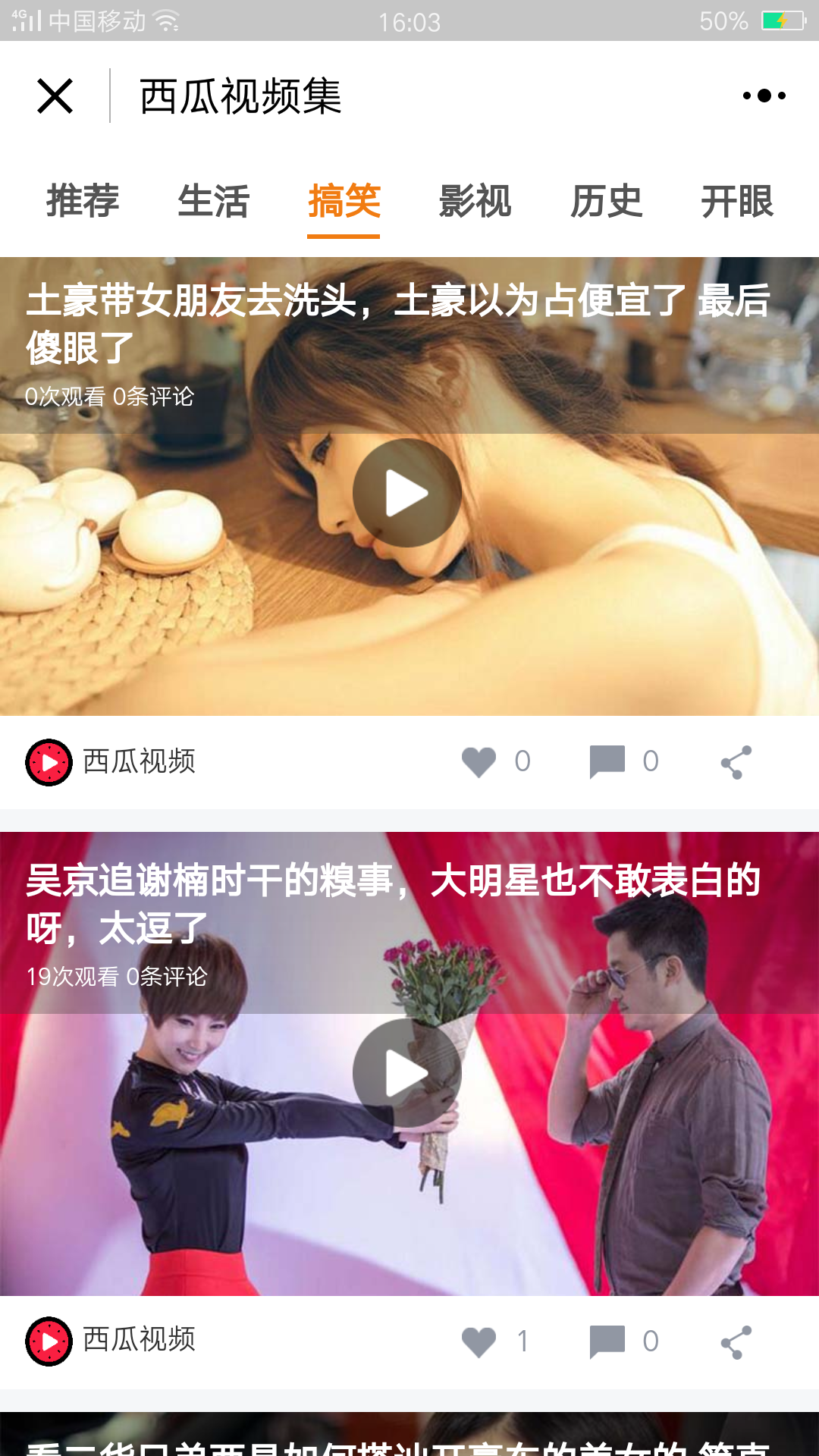Viewport: 819px width, 1456px height.
Task: Close the 西瓜视频集 mini program
Action: 55,96
